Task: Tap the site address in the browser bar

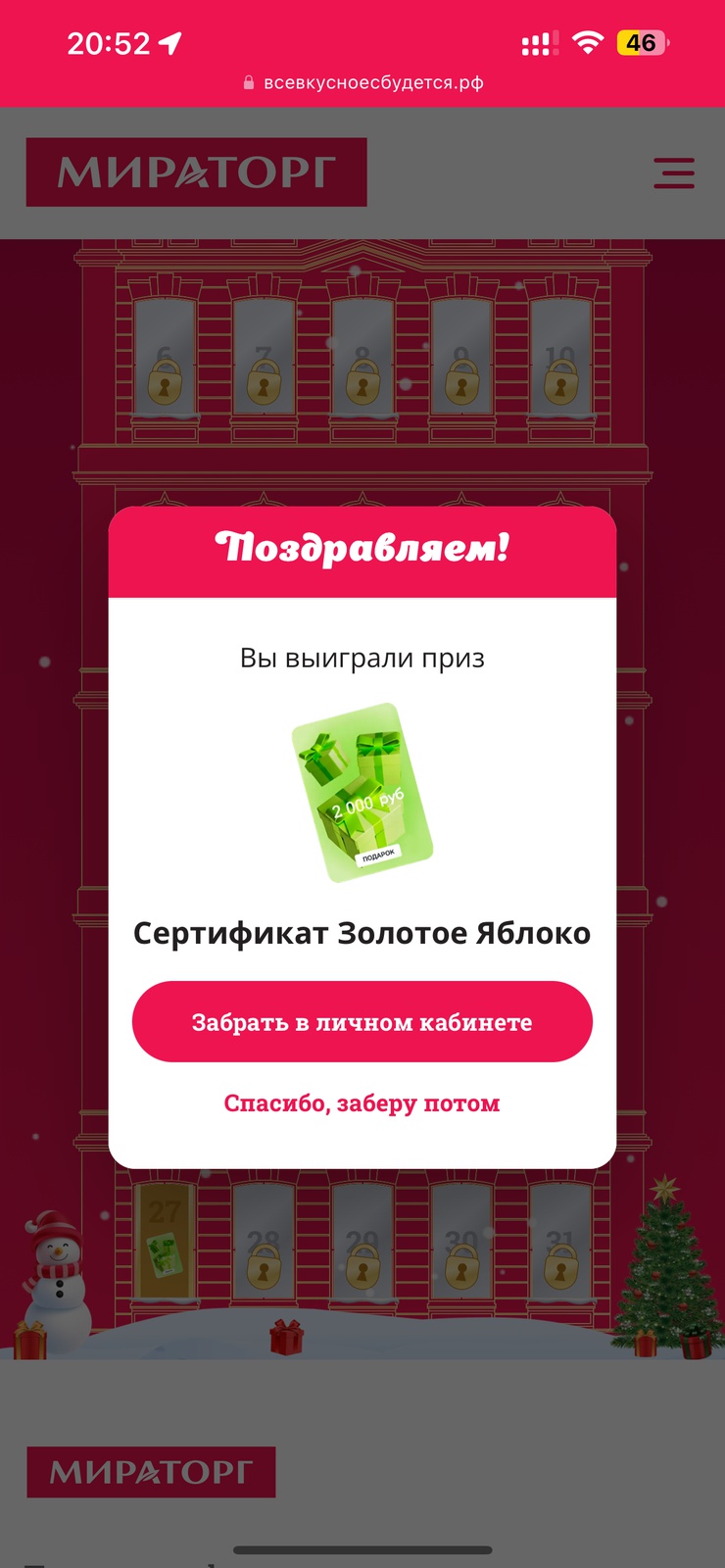Action: 372,83
